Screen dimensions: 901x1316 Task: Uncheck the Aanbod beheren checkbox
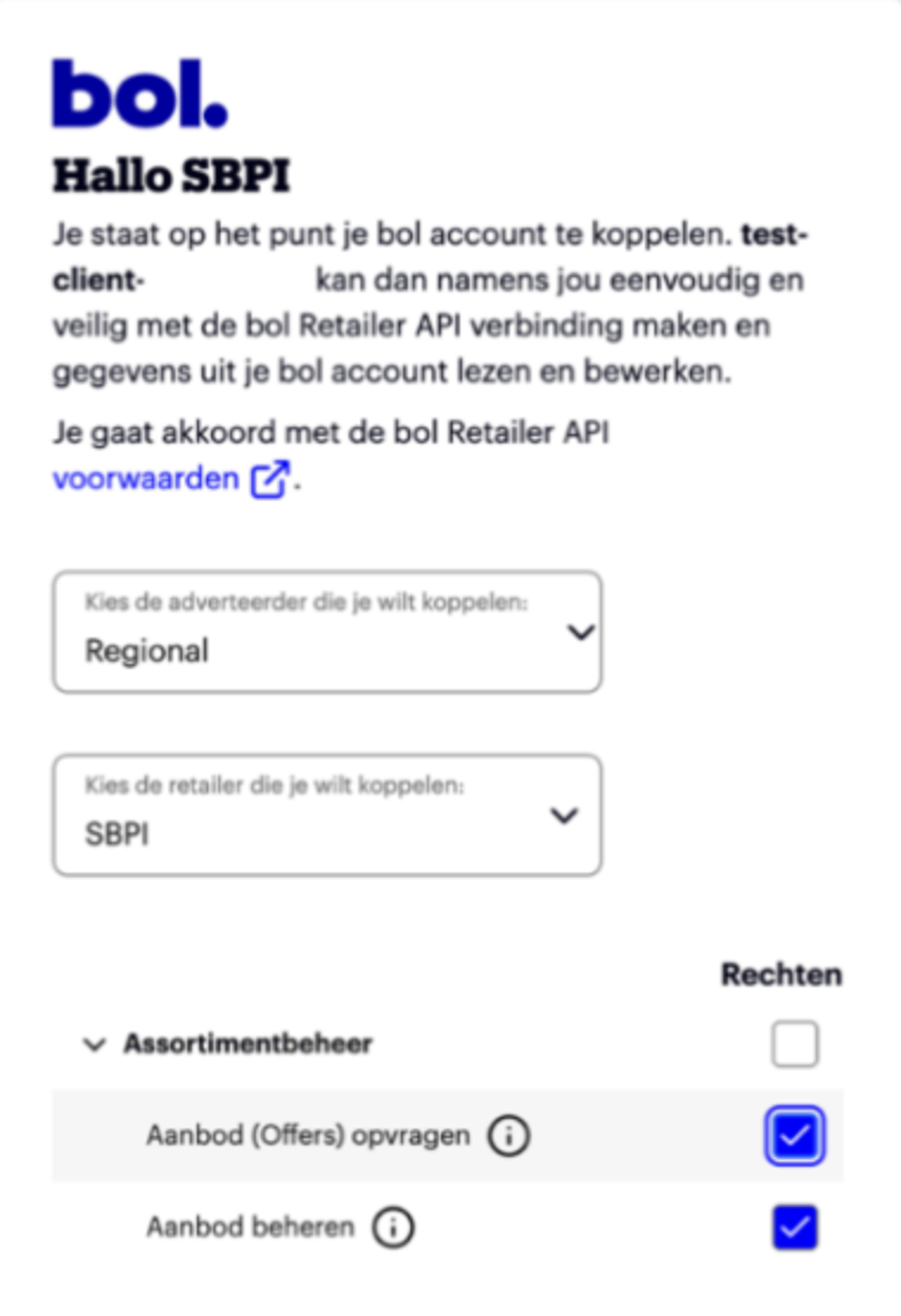795,1227
